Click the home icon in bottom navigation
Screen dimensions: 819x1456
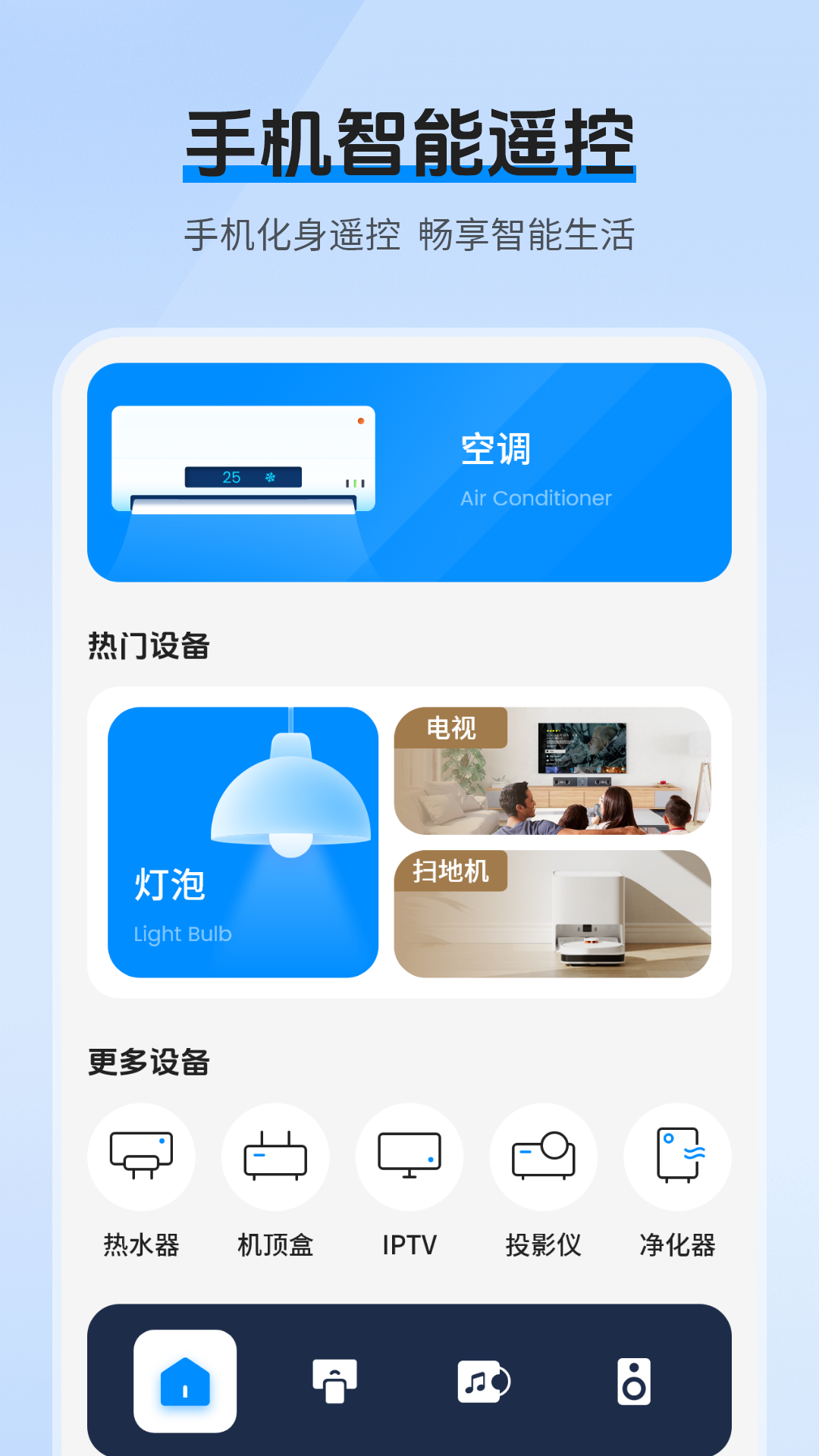pos(184,1382)
